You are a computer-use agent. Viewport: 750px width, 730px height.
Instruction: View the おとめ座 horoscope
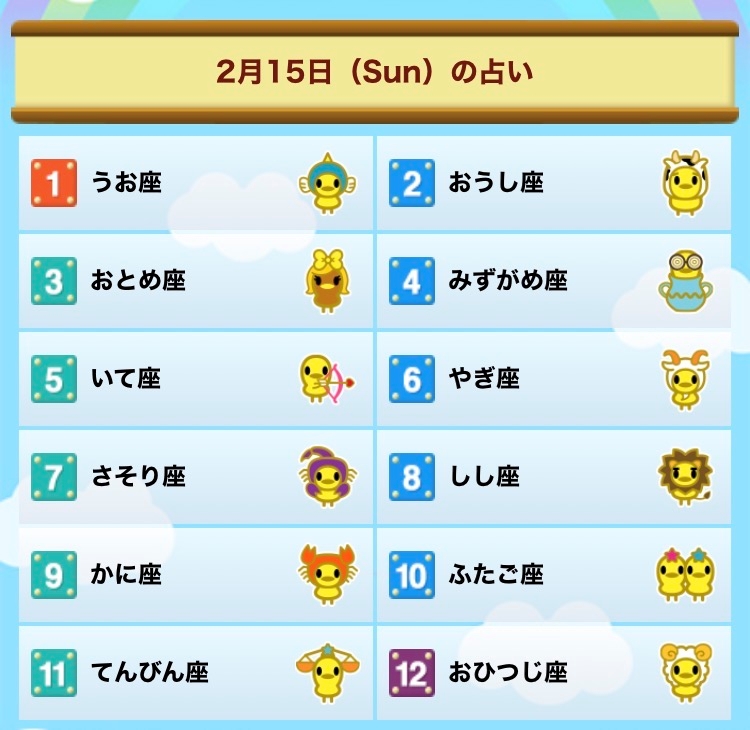(x=196, y=281)
